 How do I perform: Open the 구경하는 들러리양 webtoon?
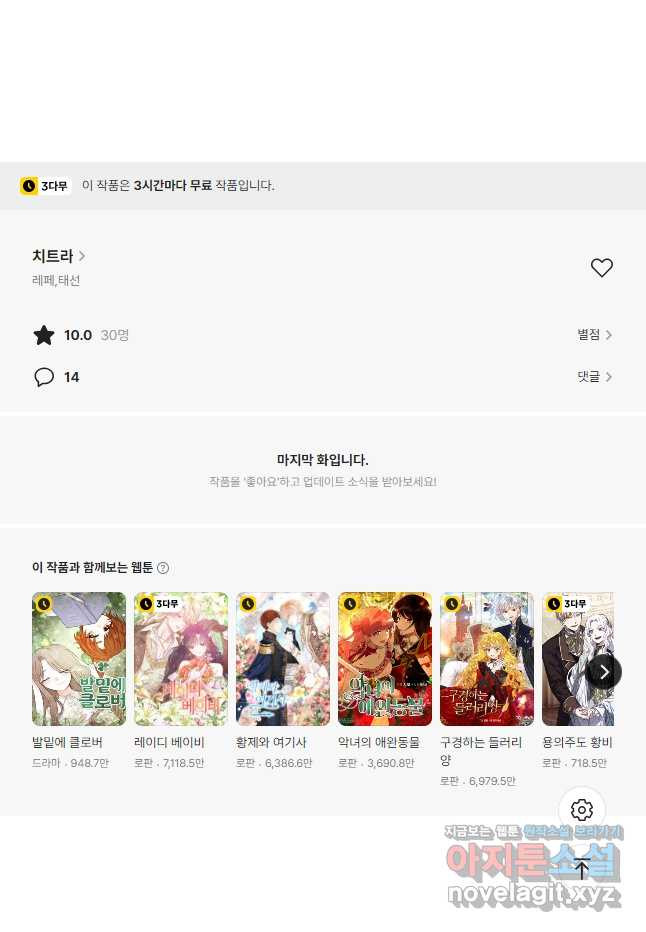pos(487,659)
